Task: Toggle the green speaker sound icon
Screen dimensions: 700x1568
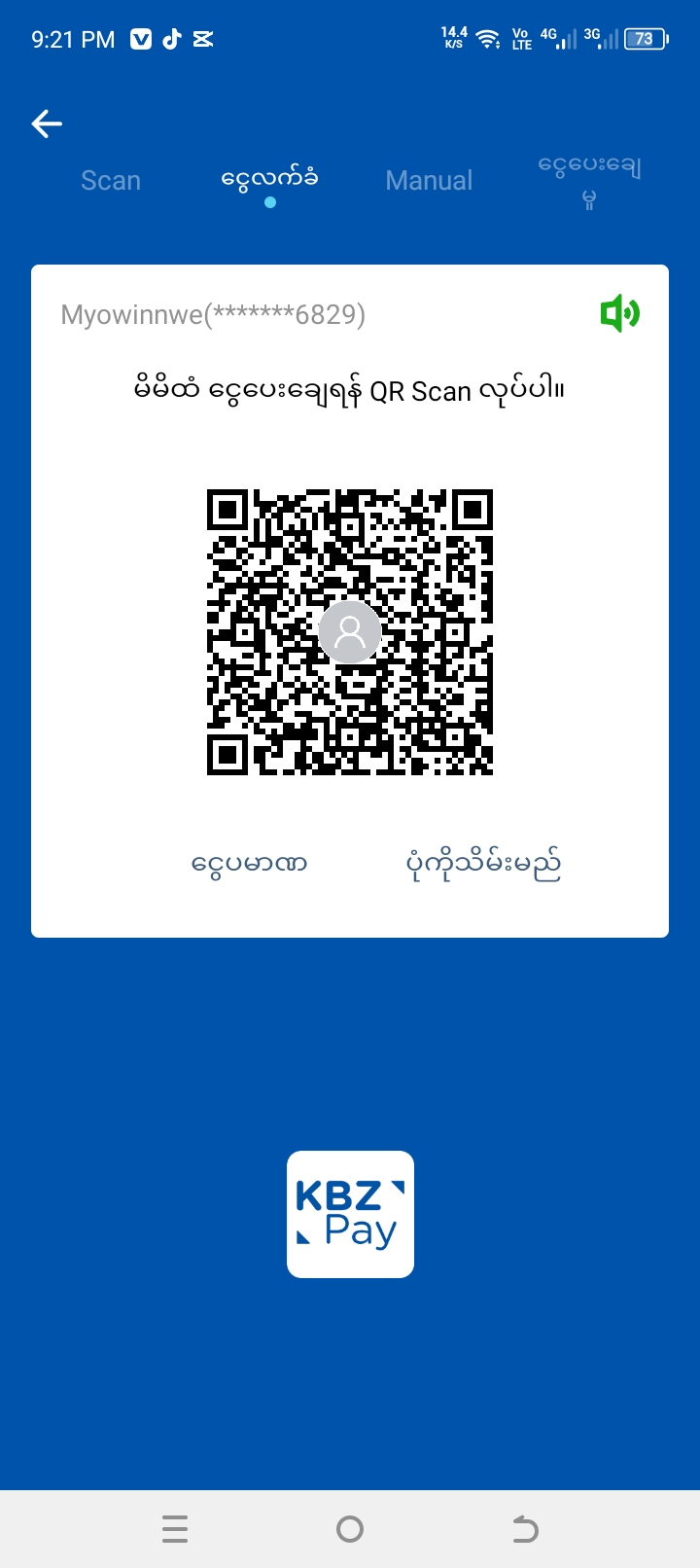Action: [619, 314]
